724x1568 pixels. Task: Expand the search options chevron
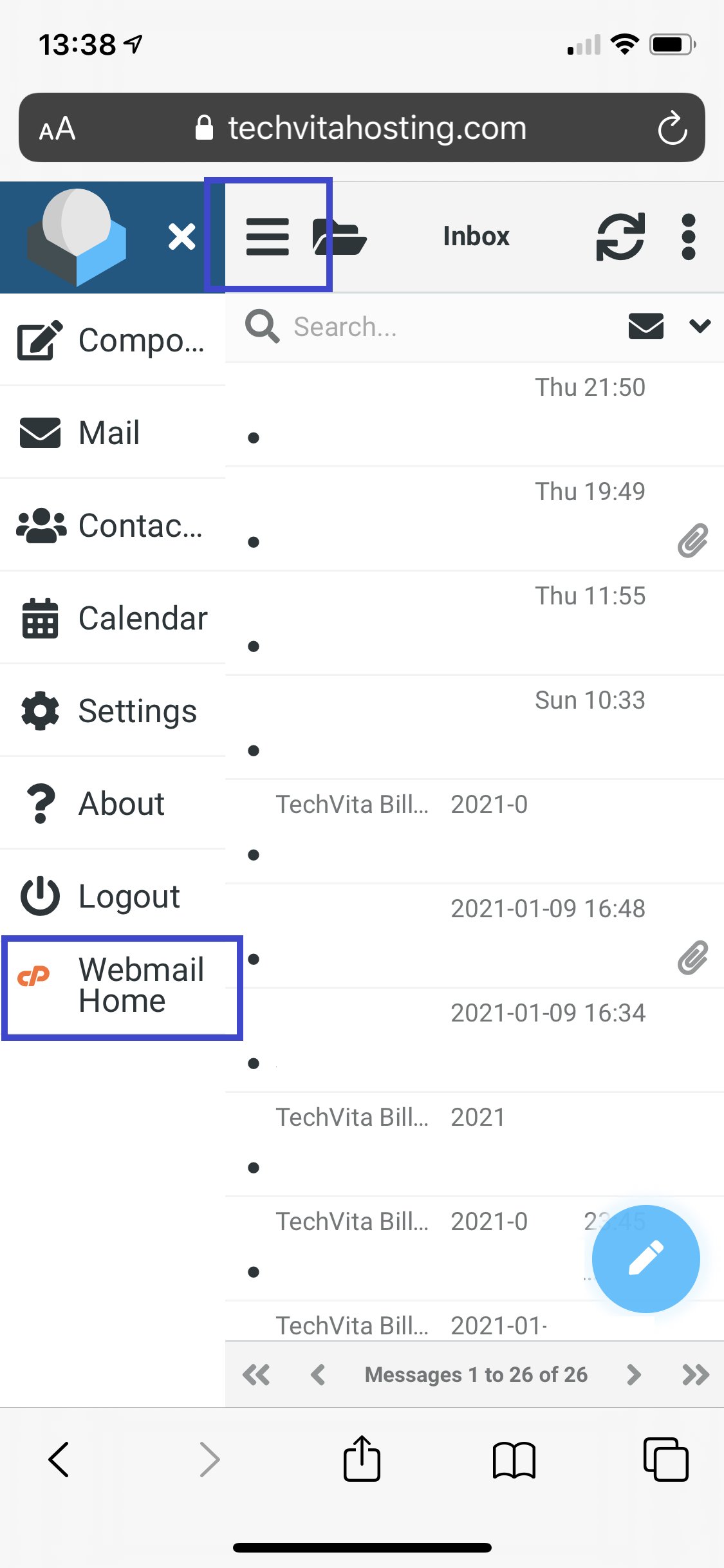698,326
